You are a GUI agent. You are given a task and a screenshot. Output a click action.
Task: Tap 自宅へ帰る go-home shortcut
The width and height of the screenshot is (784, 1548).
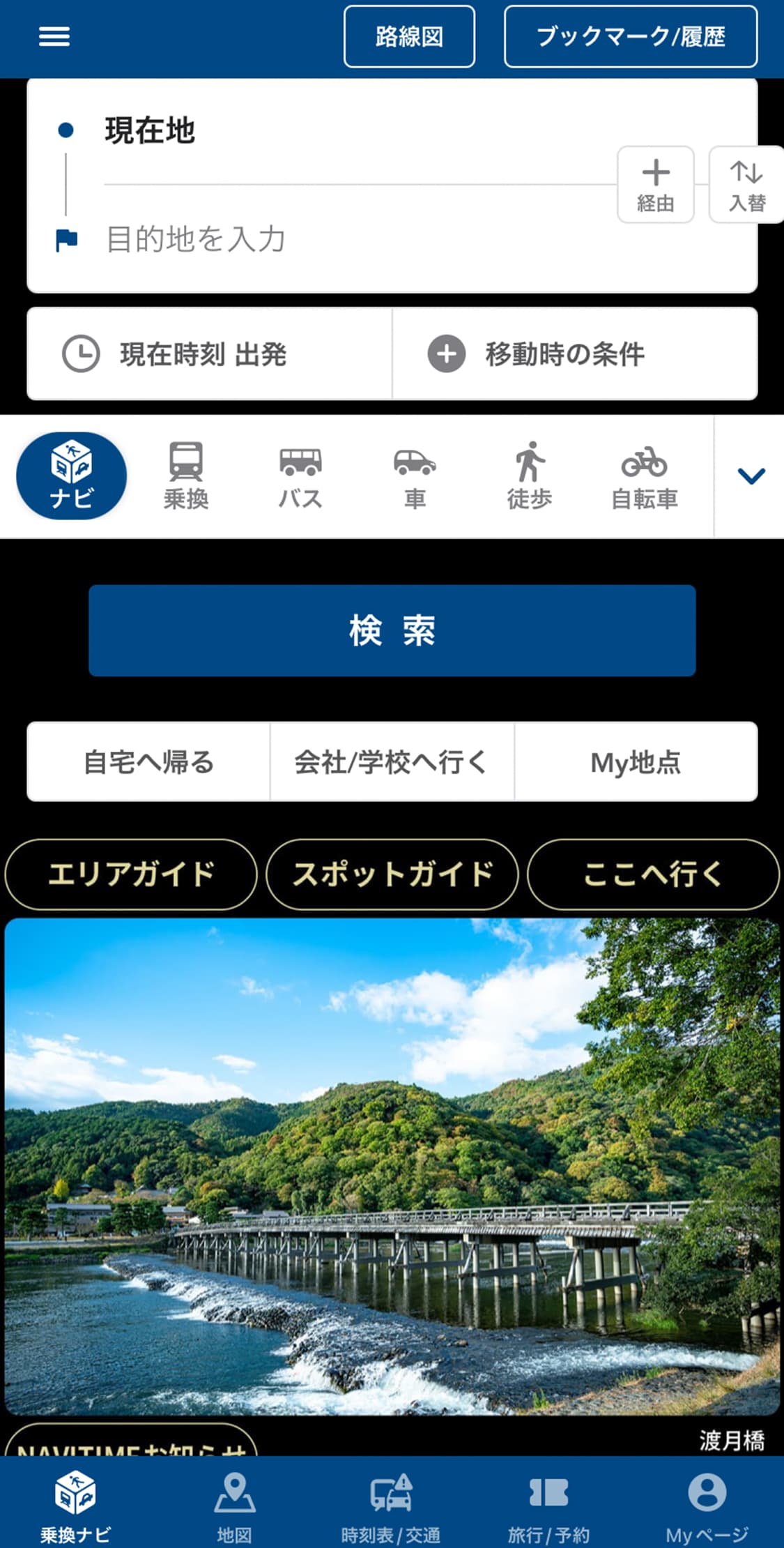(148, 762)
